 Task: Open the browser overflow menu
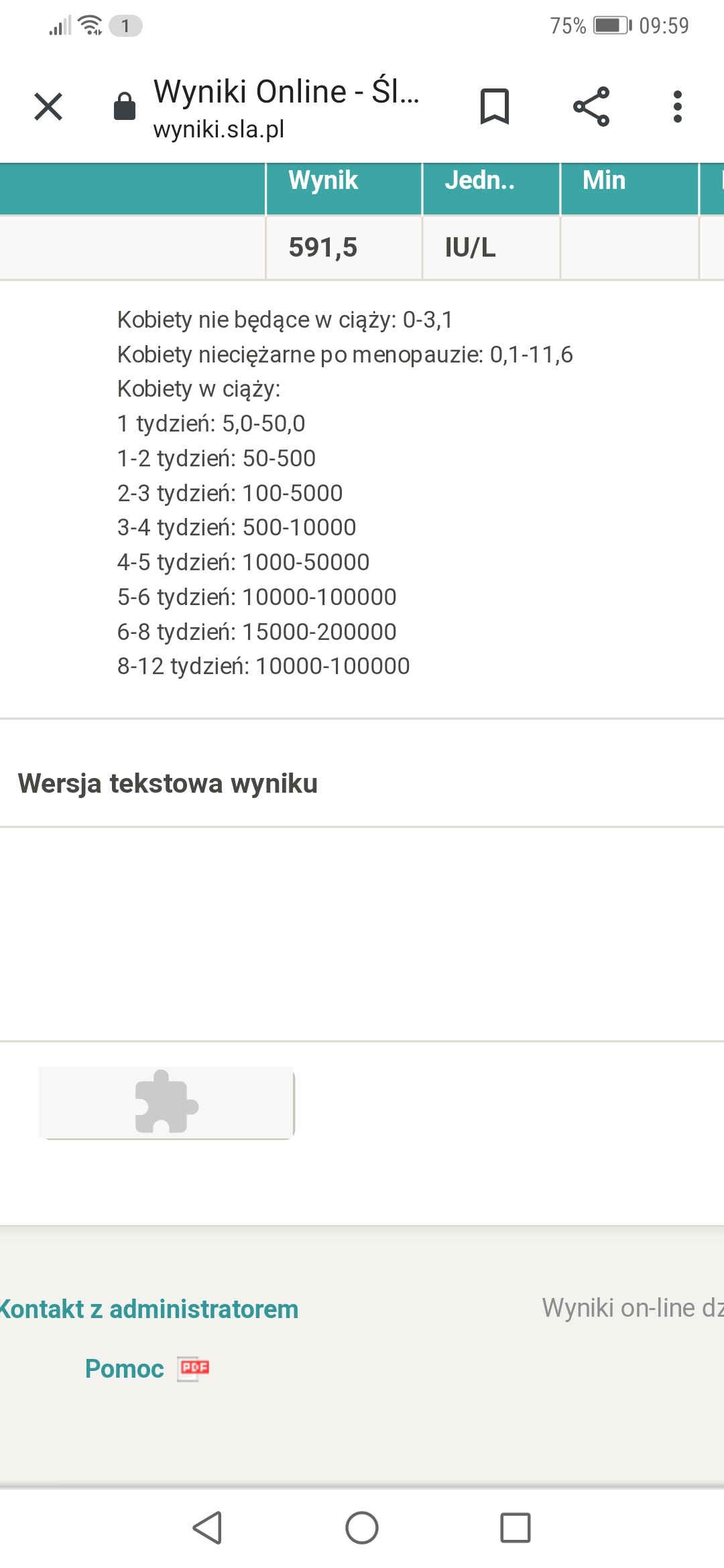point(678,107)
